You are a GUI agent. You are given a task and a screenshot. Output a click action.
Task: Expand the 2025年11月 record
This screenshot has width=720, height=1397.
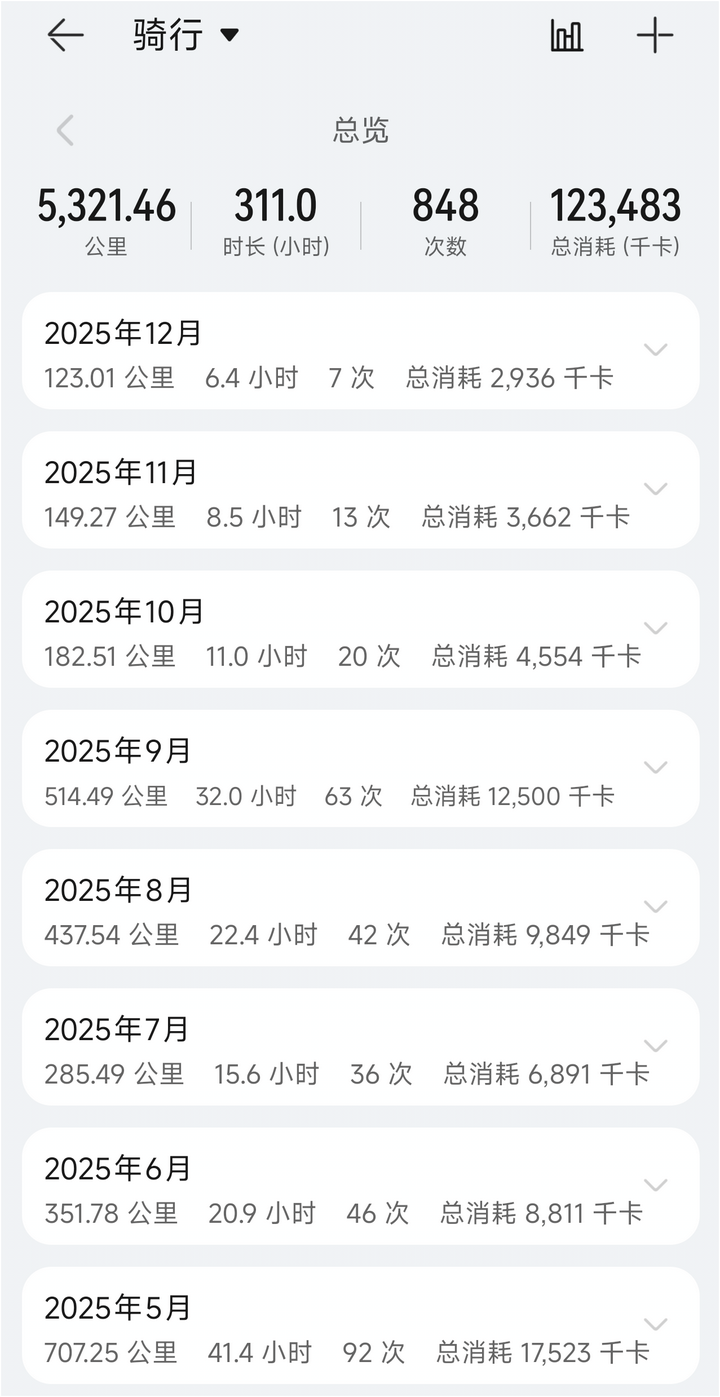(x=656, y=489)
